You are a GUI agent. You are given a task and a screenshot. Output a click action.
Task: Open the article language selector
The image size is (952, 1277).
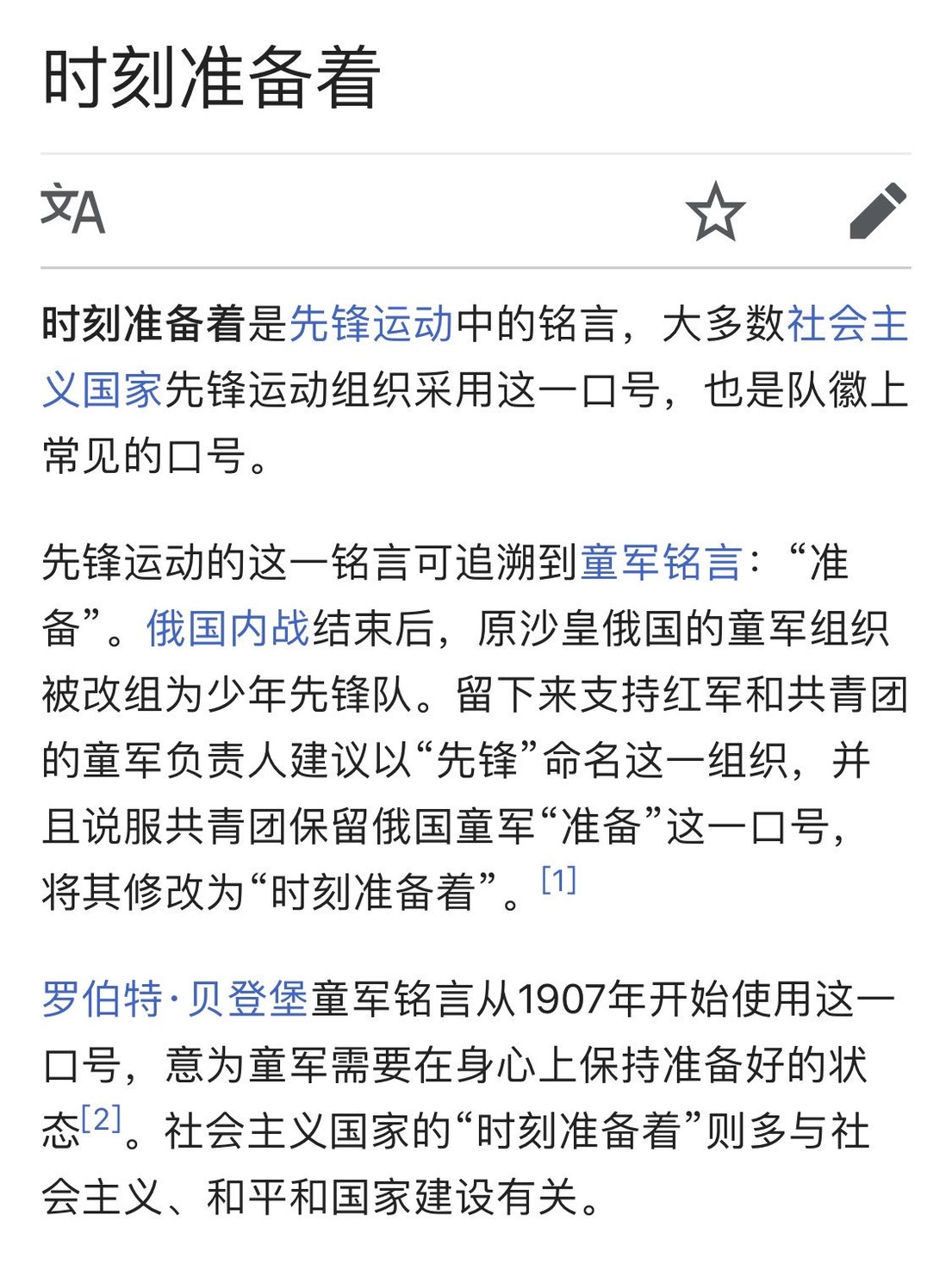click(73, 210)
